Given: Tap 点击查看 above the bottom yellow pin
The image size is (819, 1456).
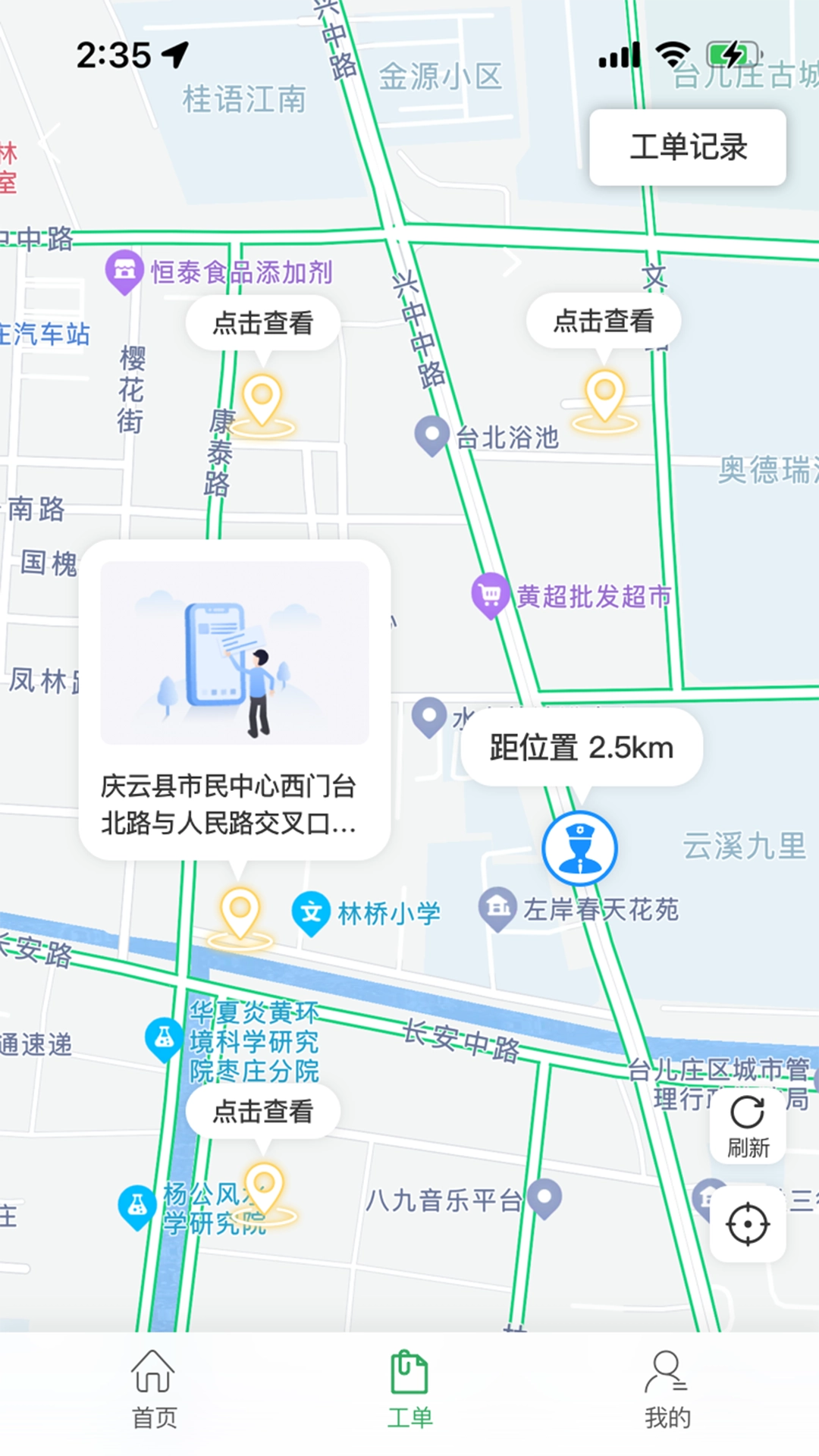Looking at the screenshot, I should (262, 1110).
